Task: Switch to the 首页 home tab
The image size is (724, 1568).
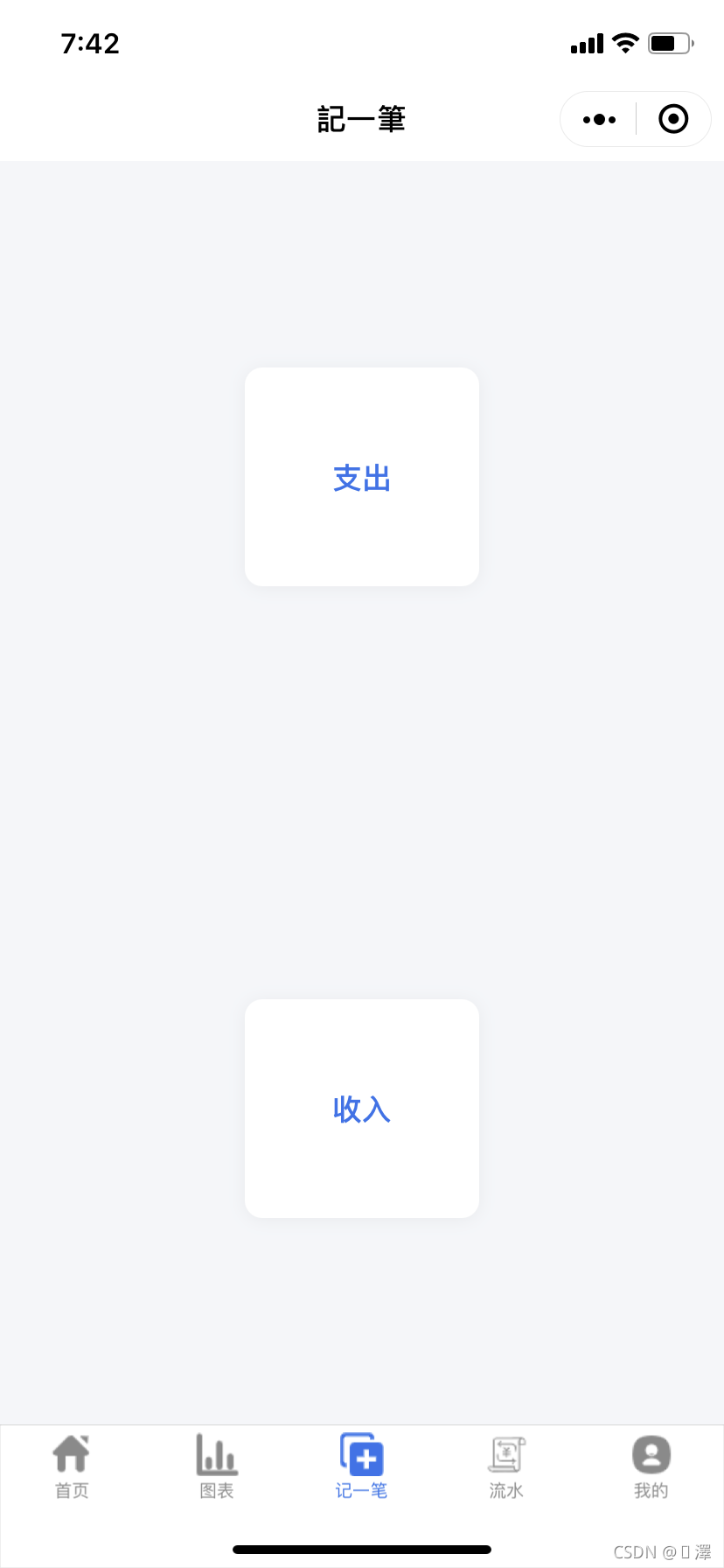Action: (x=72, y=1466)
